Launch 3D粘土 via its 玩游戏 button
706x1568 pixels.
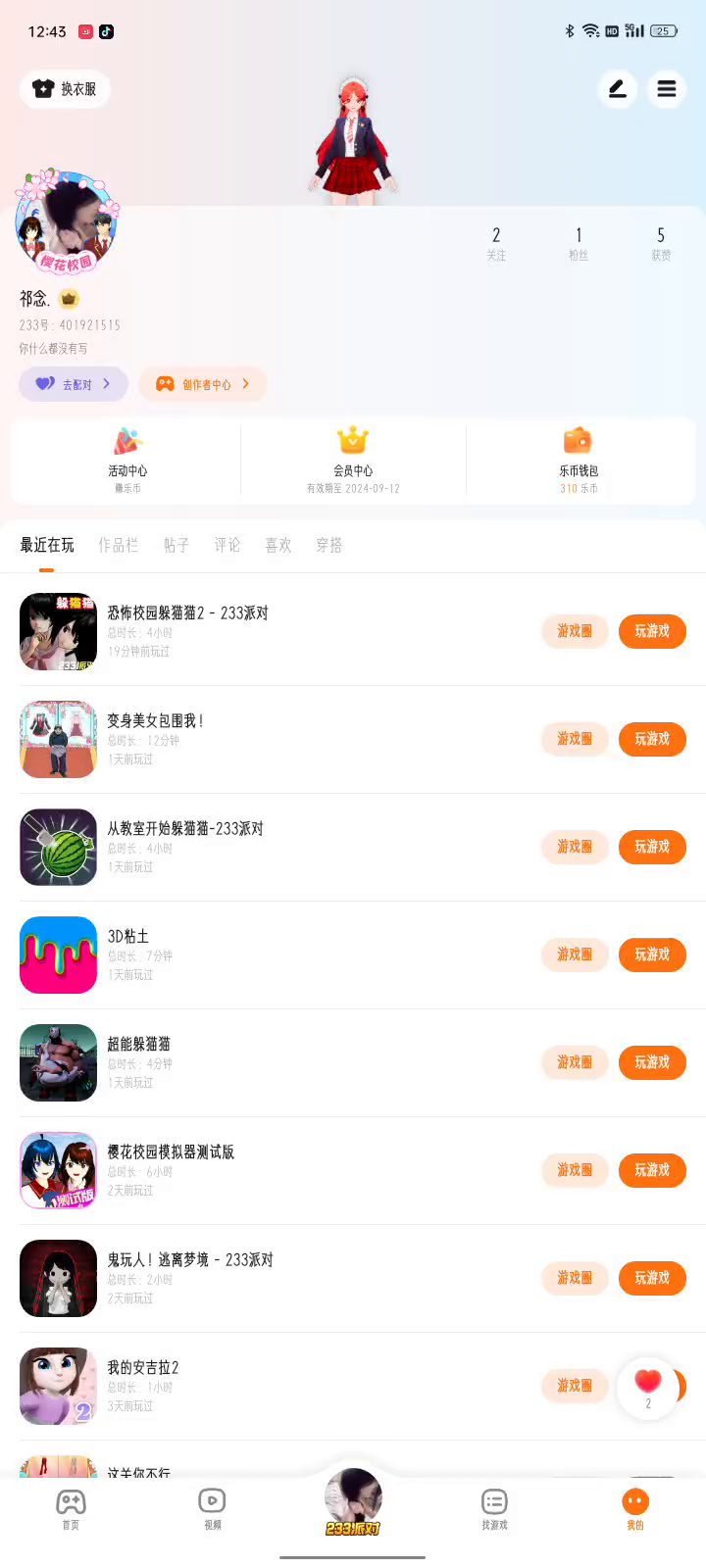pos(652,955)
